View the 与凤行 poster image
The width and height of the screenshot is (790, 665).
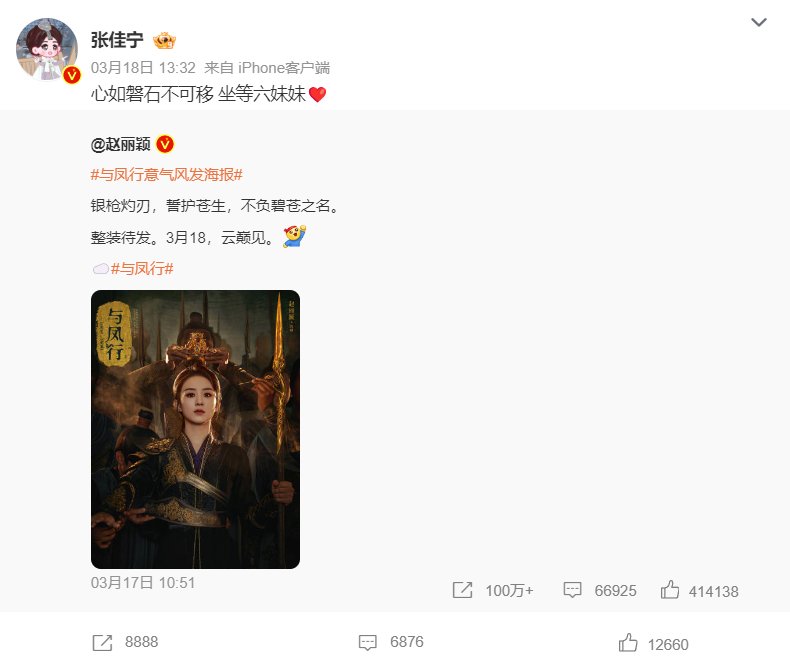[x=195, y=429]
